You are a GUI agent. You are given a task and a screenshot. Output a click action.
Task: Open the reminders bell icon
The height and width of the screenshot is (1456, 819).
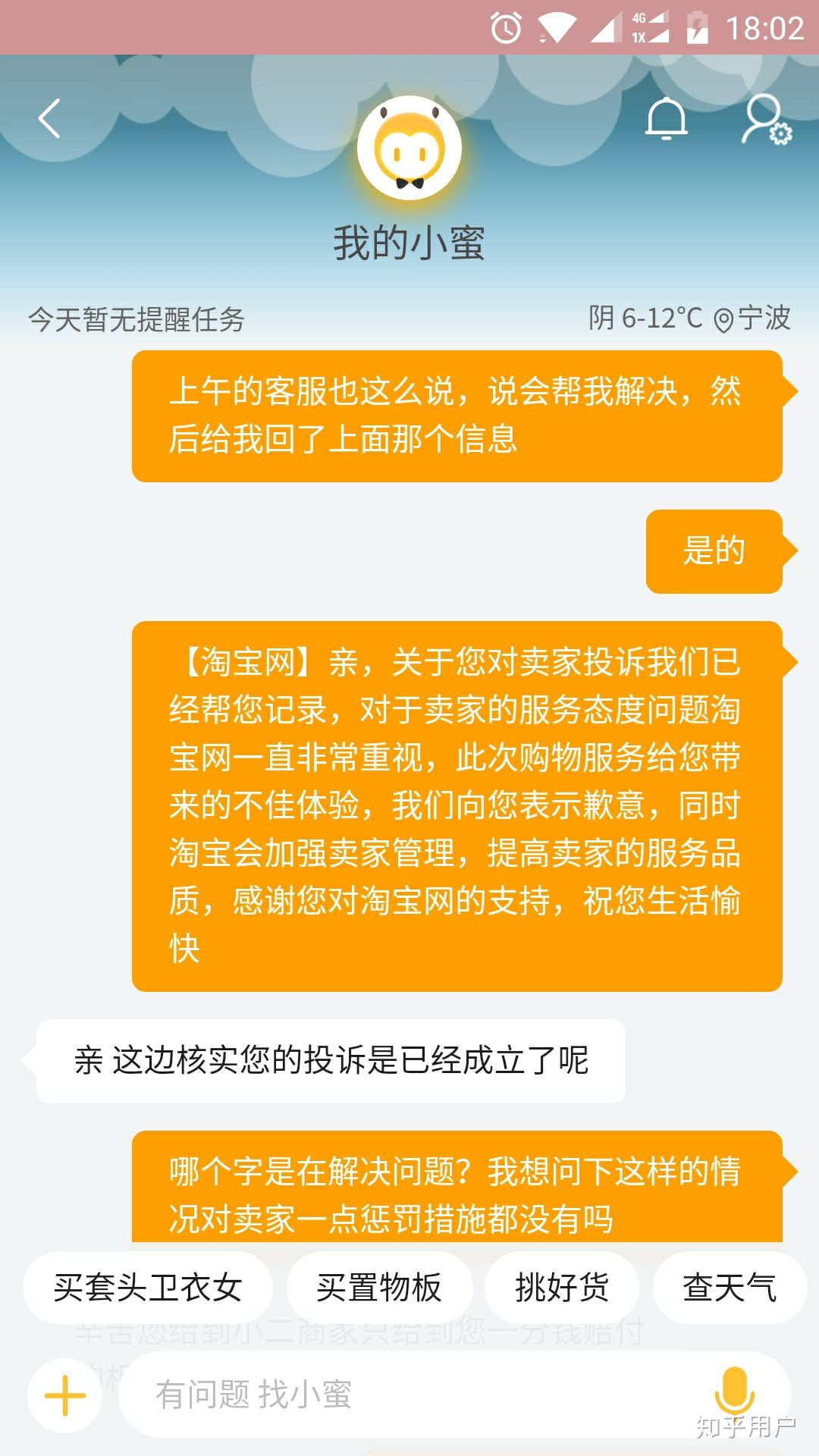click(666, 119)
